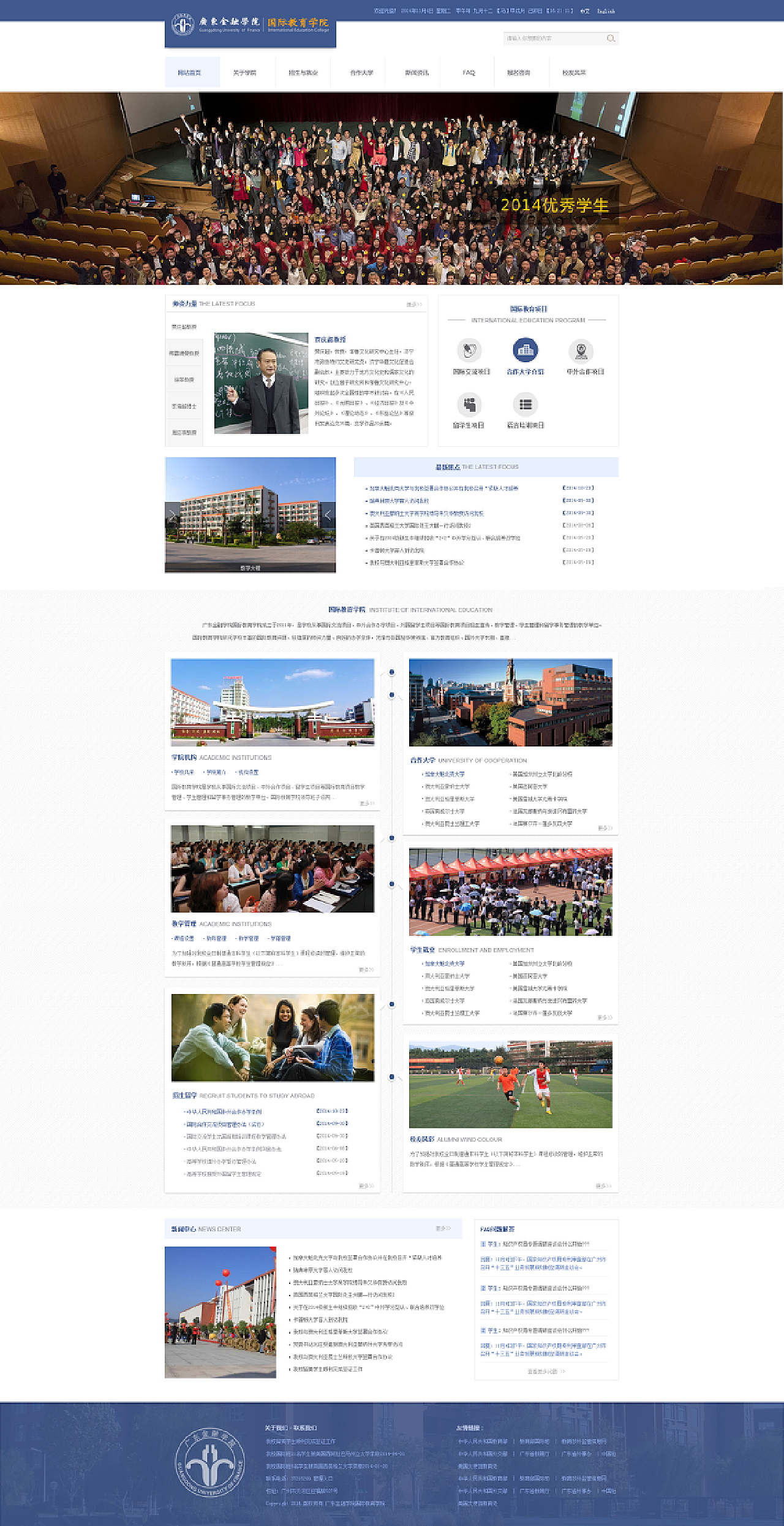Open the 国际交流项目 program icon

[470, 351]
